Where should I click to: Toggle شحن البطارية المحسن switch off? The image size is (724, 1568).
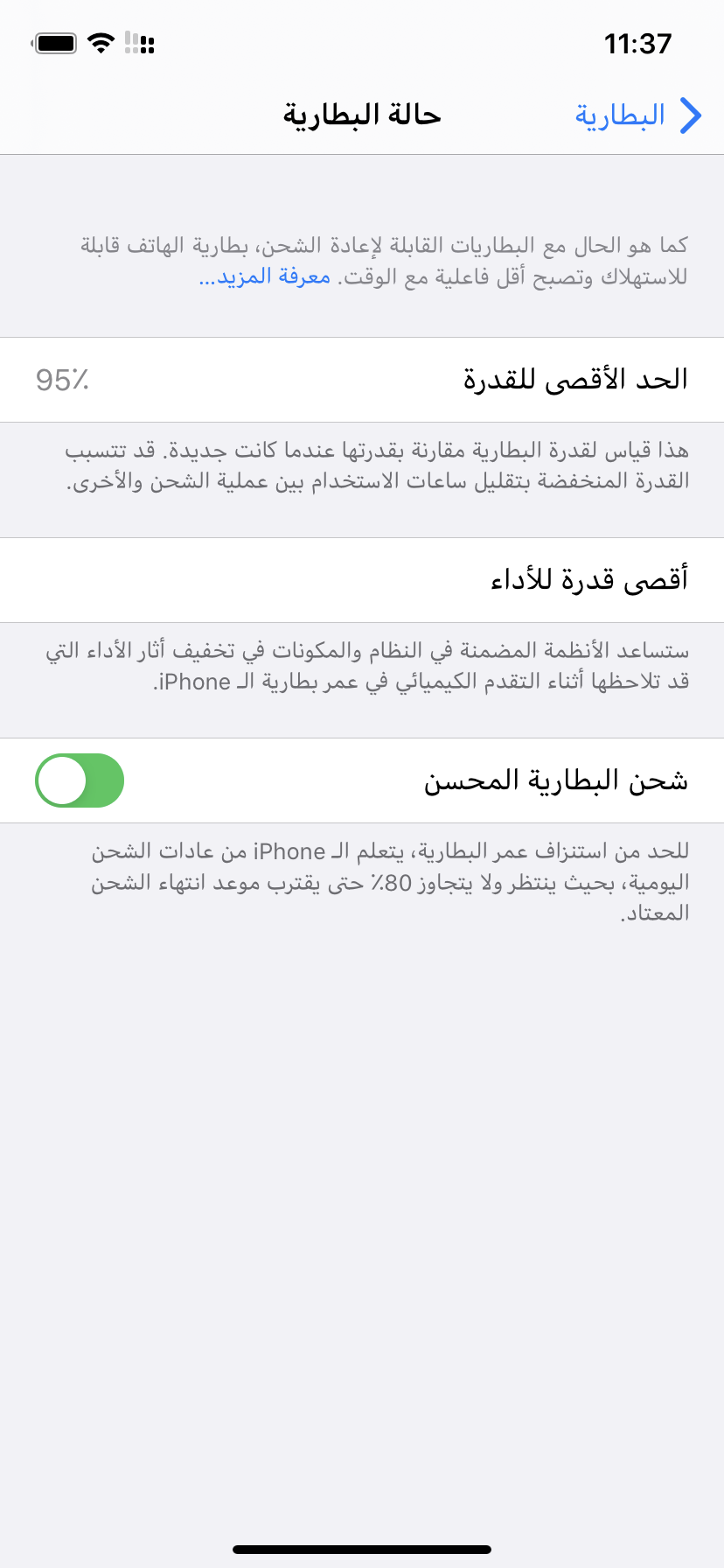(80, 780)
